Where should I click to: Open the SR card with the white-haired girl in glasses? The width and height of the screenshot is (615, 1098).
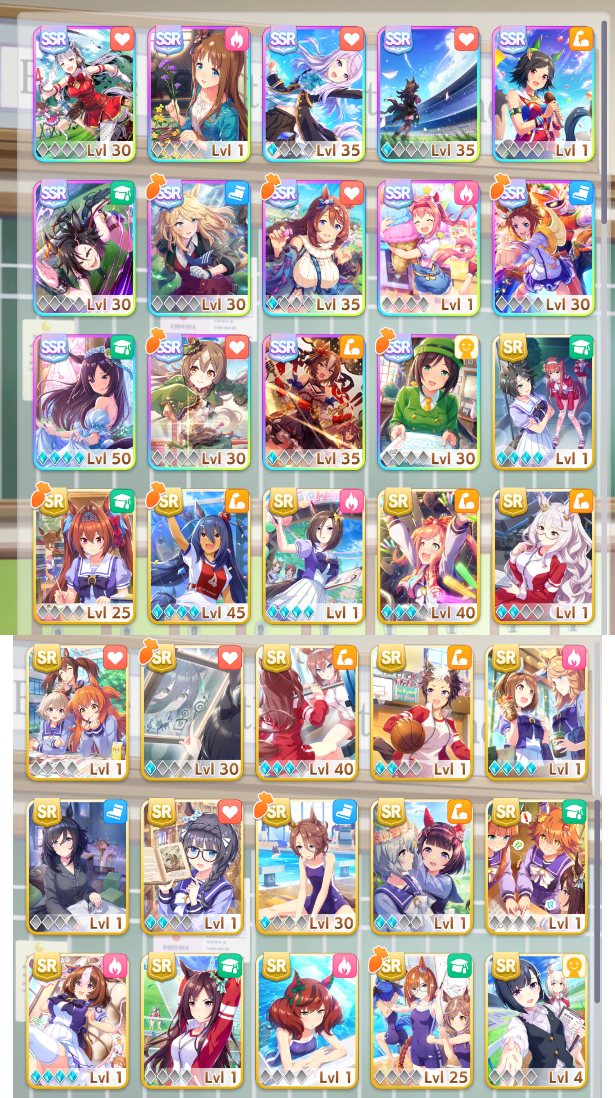(544, 556)
